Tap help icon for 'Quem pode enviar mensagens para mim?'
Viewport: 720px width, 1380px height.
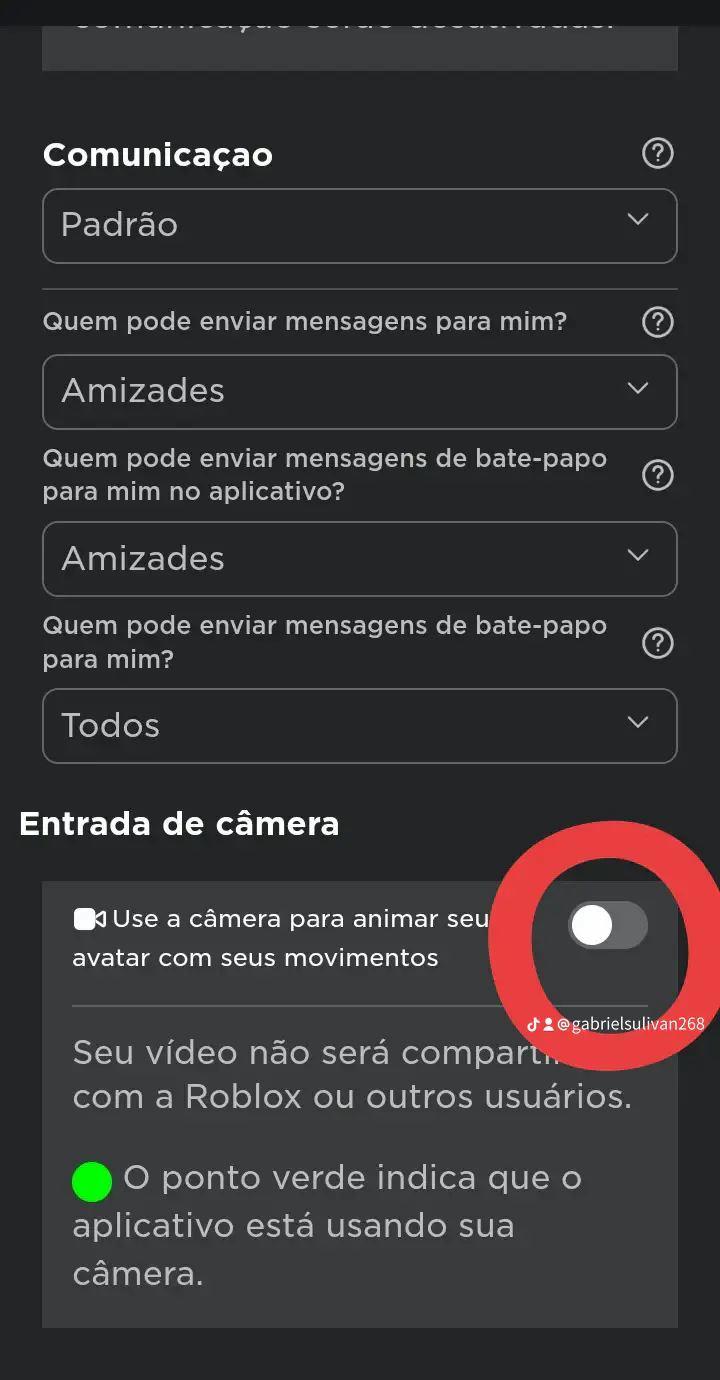[657, 322]
